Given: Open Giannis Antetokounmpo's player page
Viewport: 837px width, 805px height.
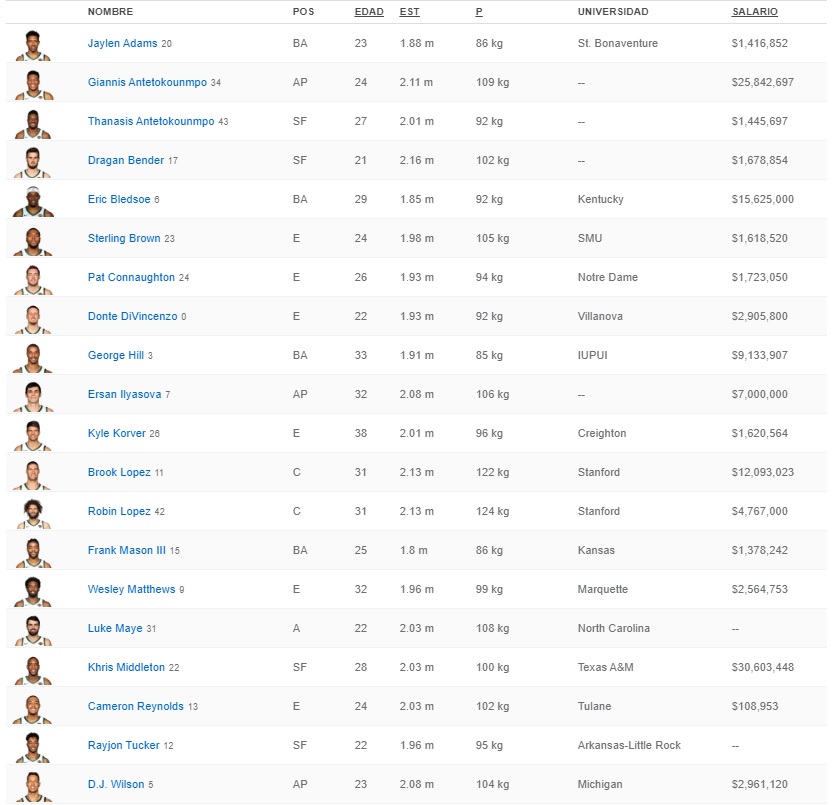Looking at the screenshot, I should (x=147, y=83).
